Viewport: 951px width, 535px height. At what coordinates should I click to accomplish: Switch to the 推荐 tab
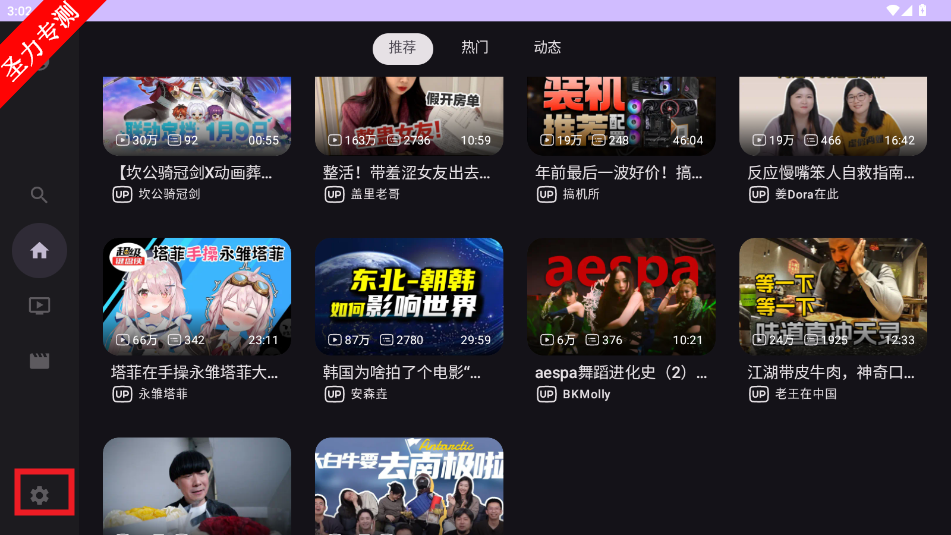403,48
